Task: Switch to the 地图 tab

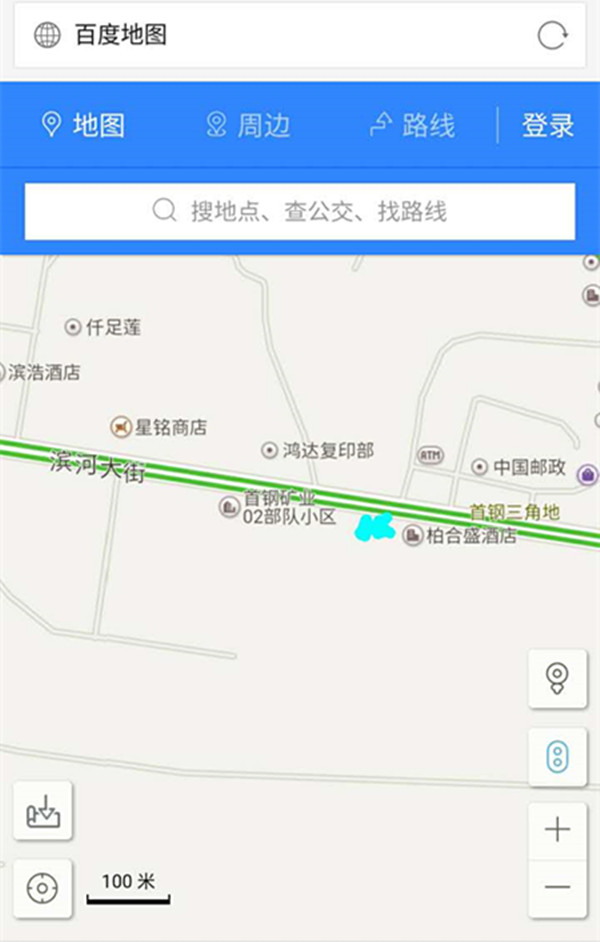Action: (83, 125)
